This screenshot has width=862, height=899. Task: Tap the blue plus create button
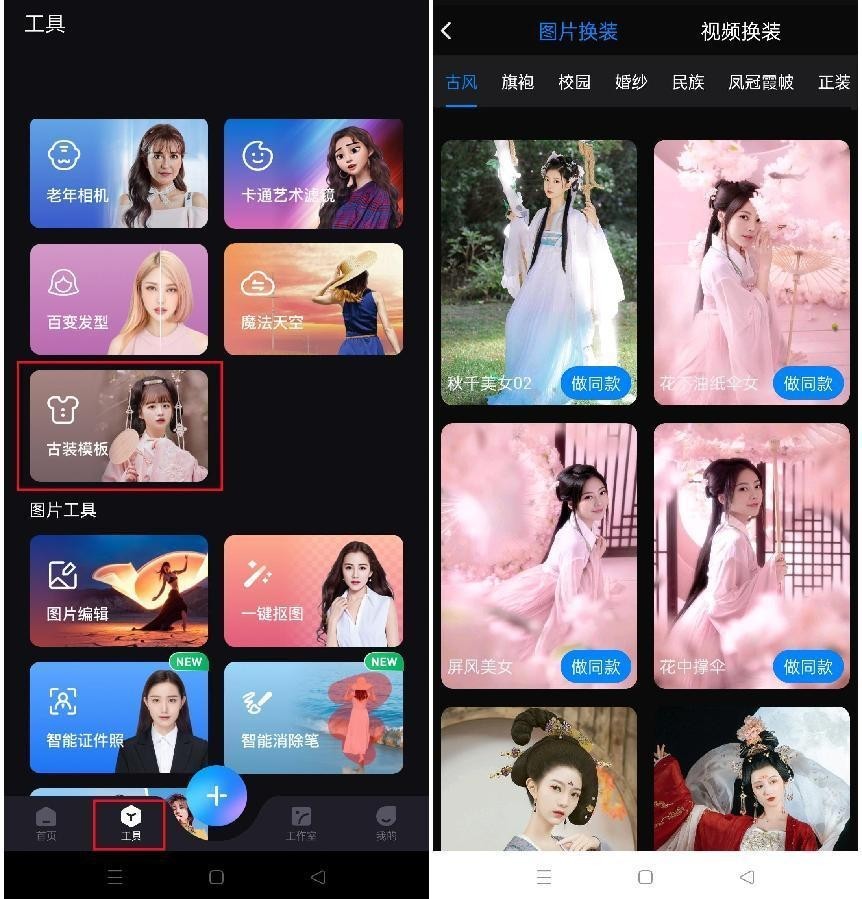216,796
